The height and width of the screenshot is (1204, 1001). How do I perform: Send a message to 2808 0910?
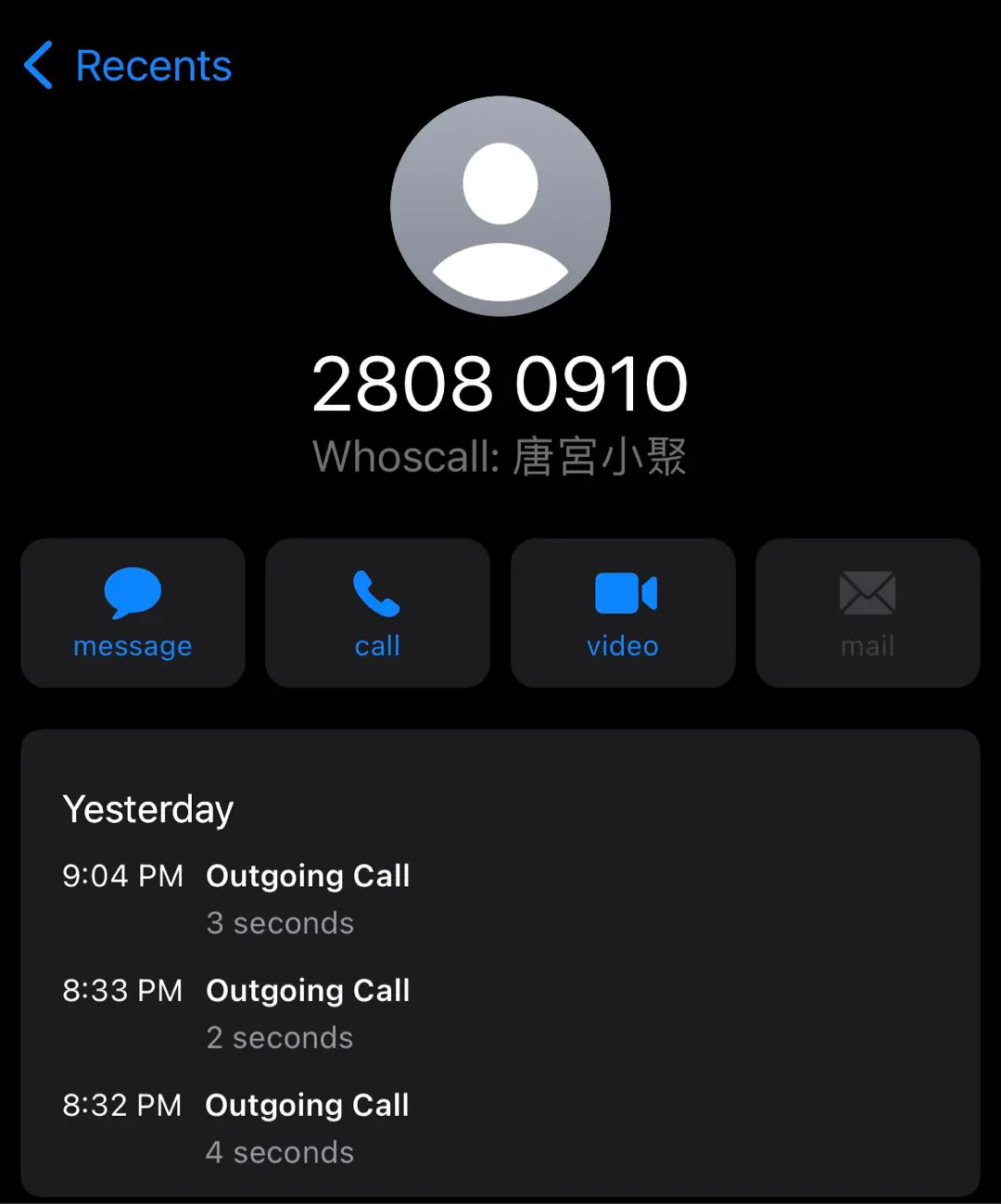(x=133, y=613)
